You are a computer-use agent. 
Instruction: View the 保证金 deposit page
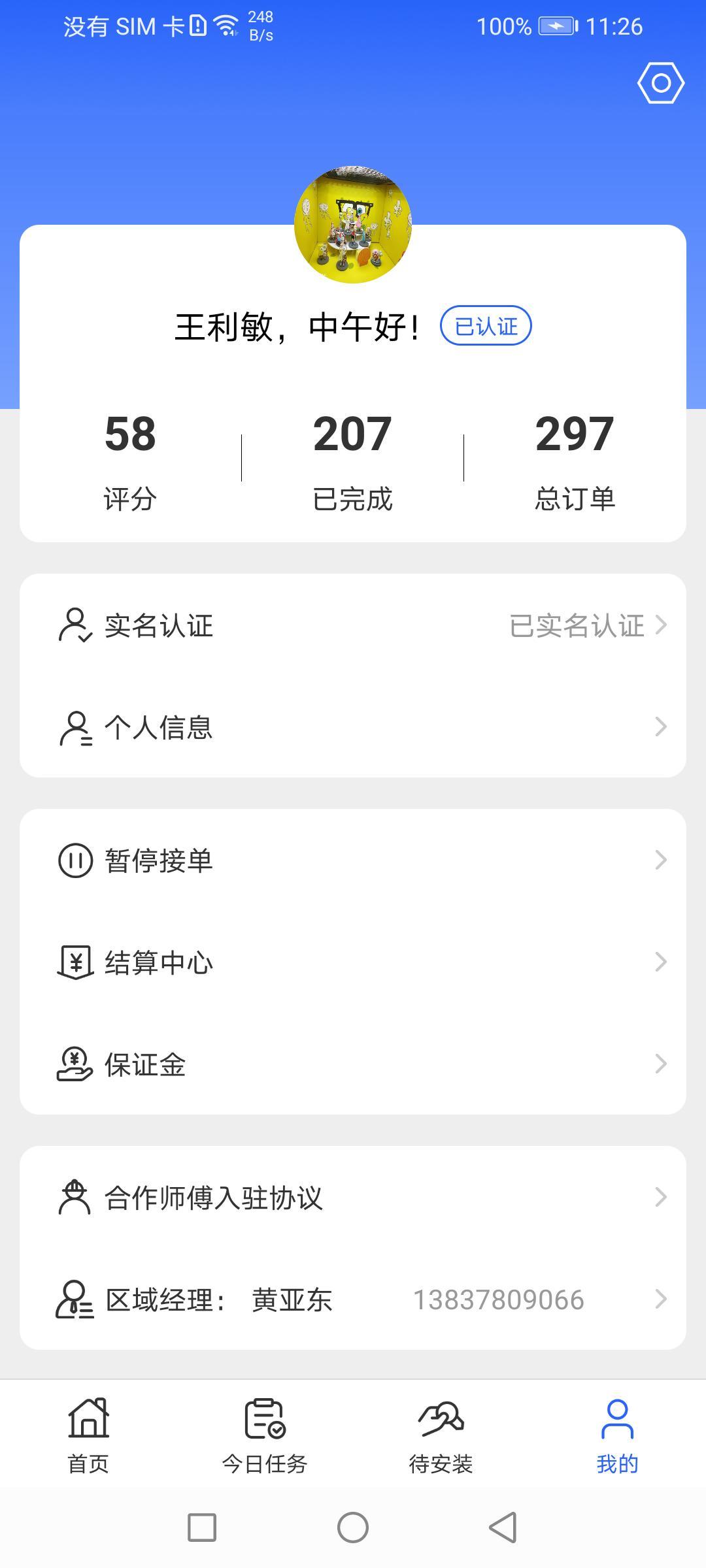click(x=353, y=1064)
